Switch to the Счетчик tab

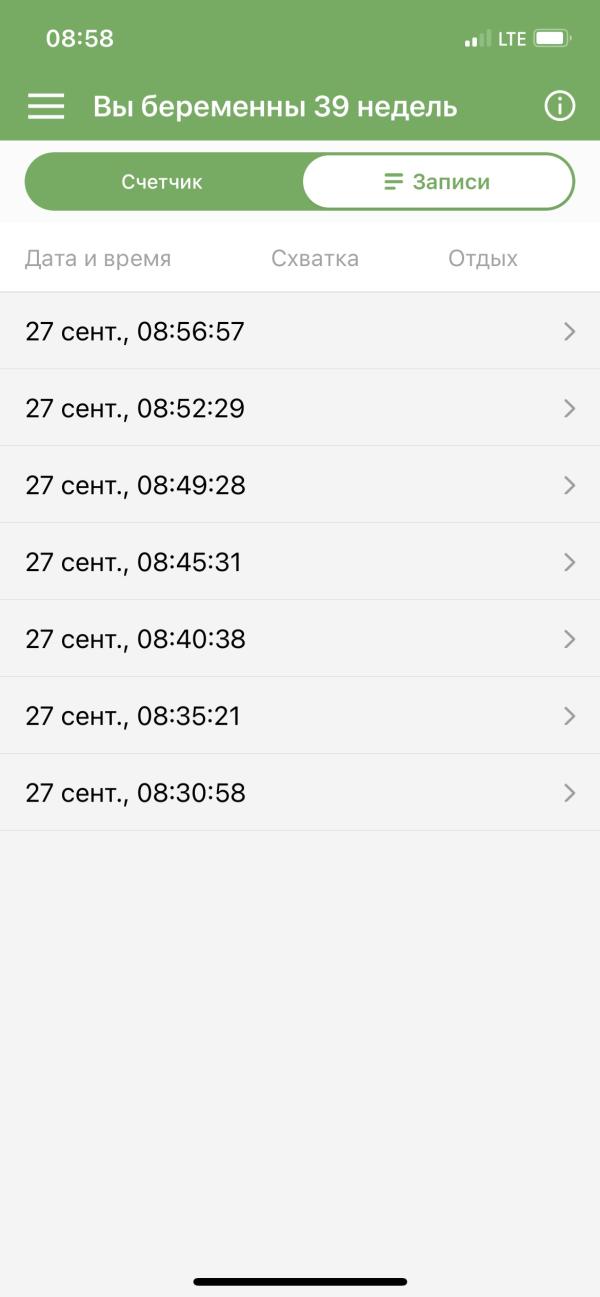(x=162, y=182)
